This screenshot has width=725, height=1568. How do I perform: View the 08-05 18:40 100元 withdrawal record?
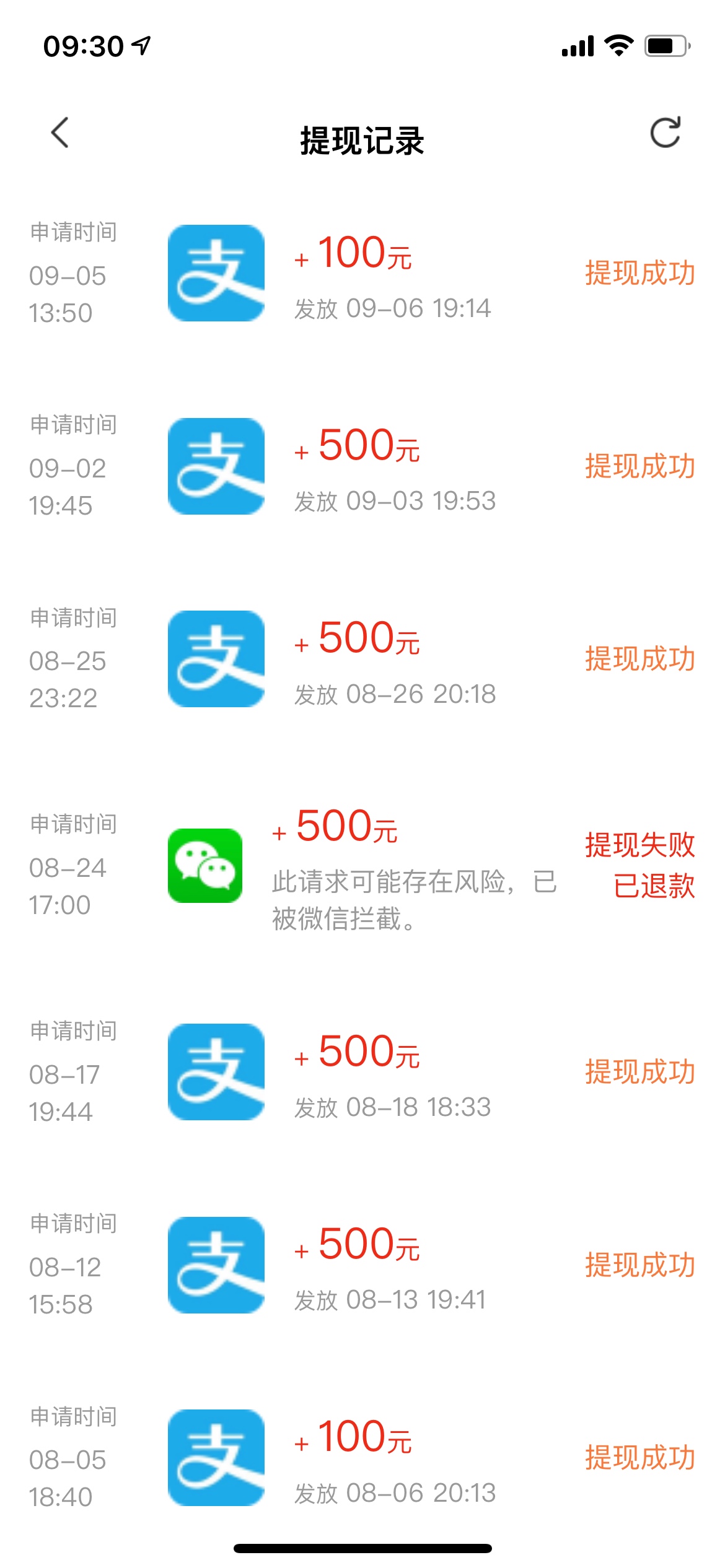tap(362, 1457)
